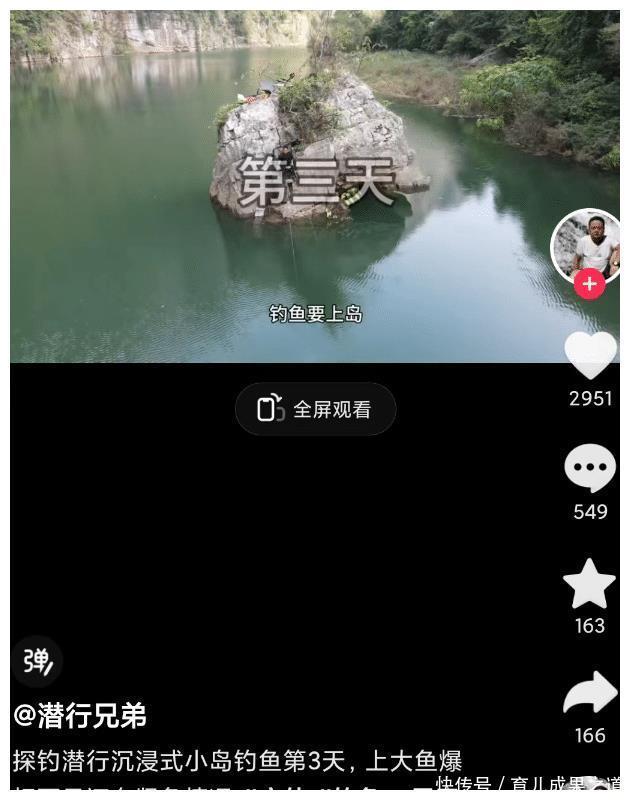630x800 pixels.
Task: Like this video with the heart
Action: click(590, 356)
